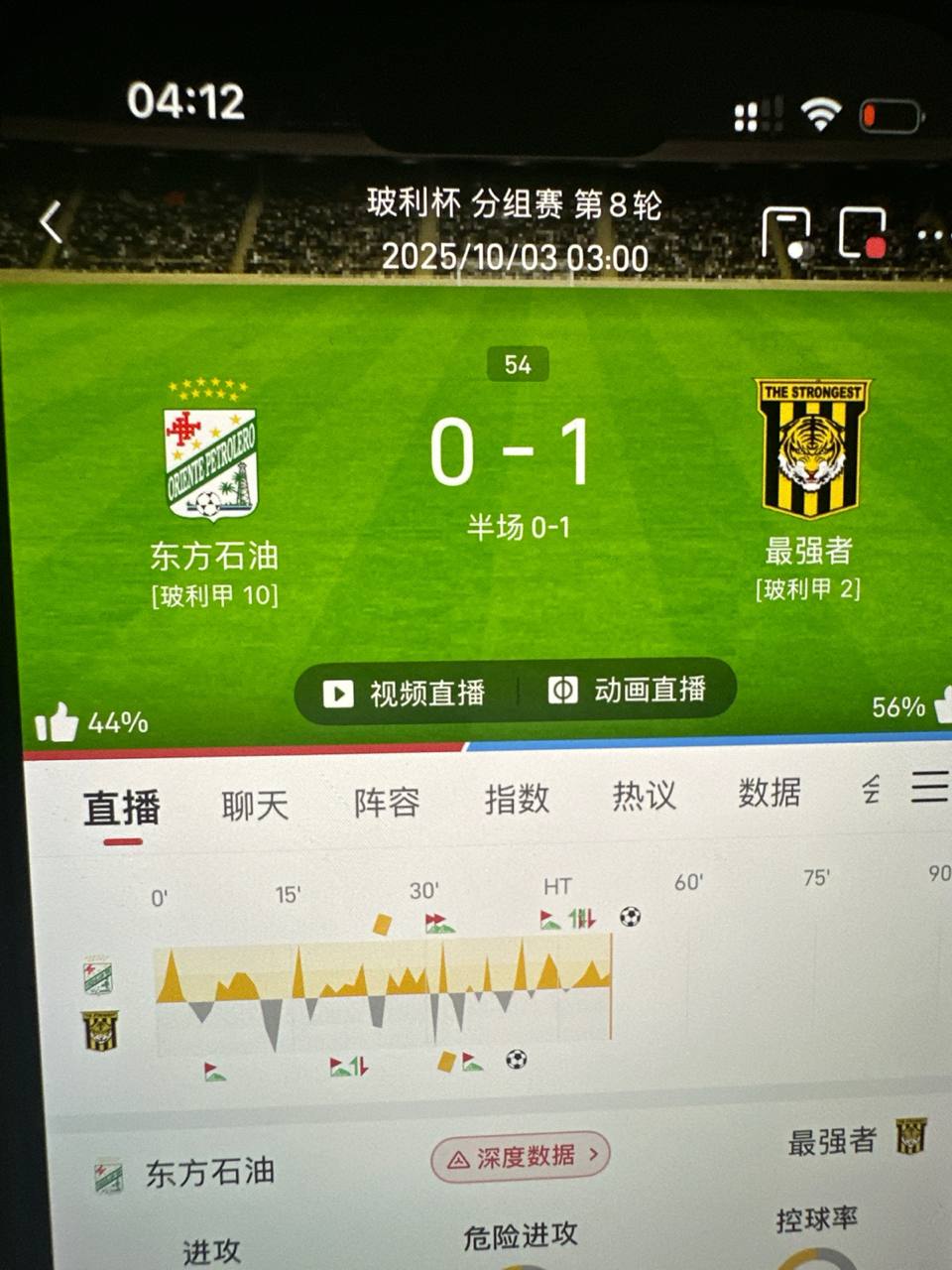The height and width of the screenshot is (1270, 952).
Task: Open 动画直播 animation live
Action: (628, 690)
